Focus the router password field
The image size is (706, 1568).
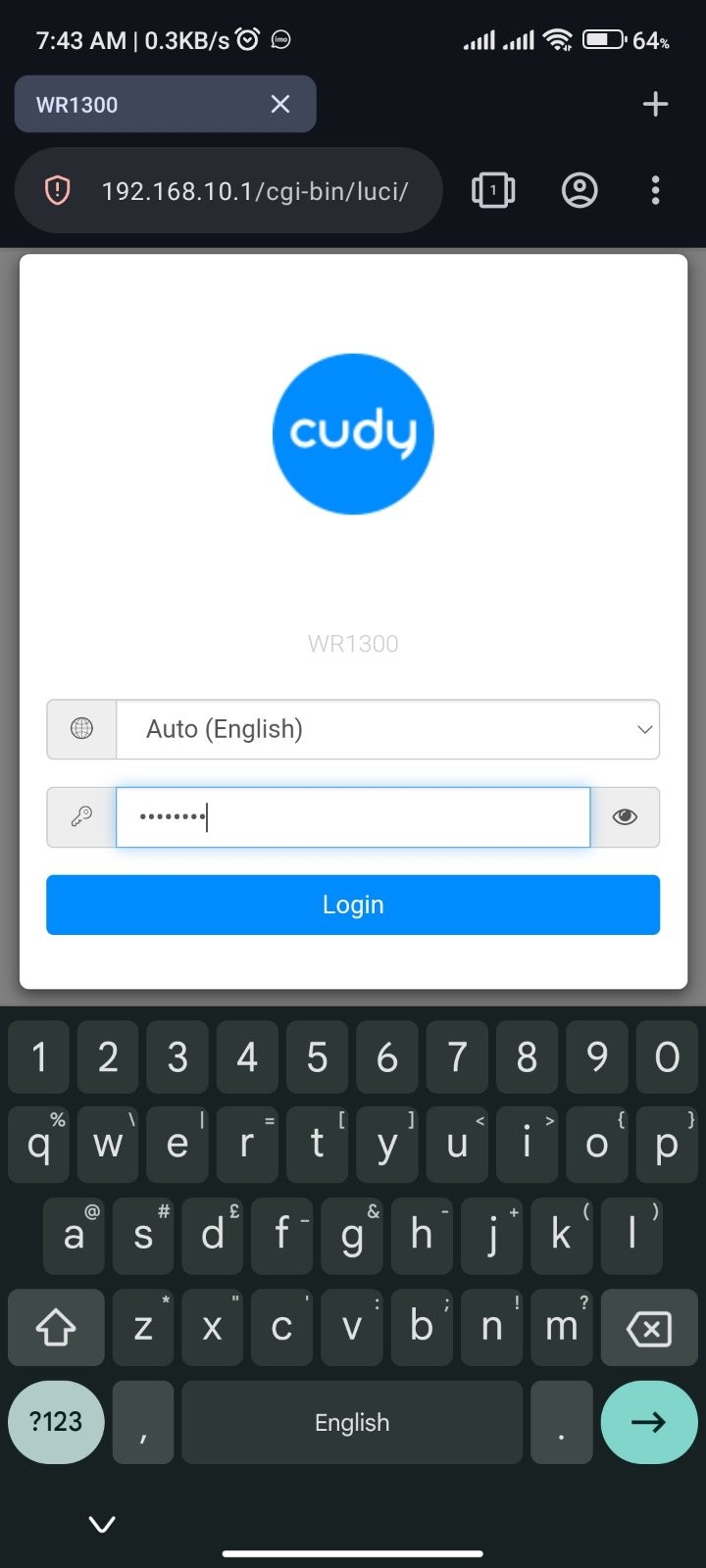353,817
